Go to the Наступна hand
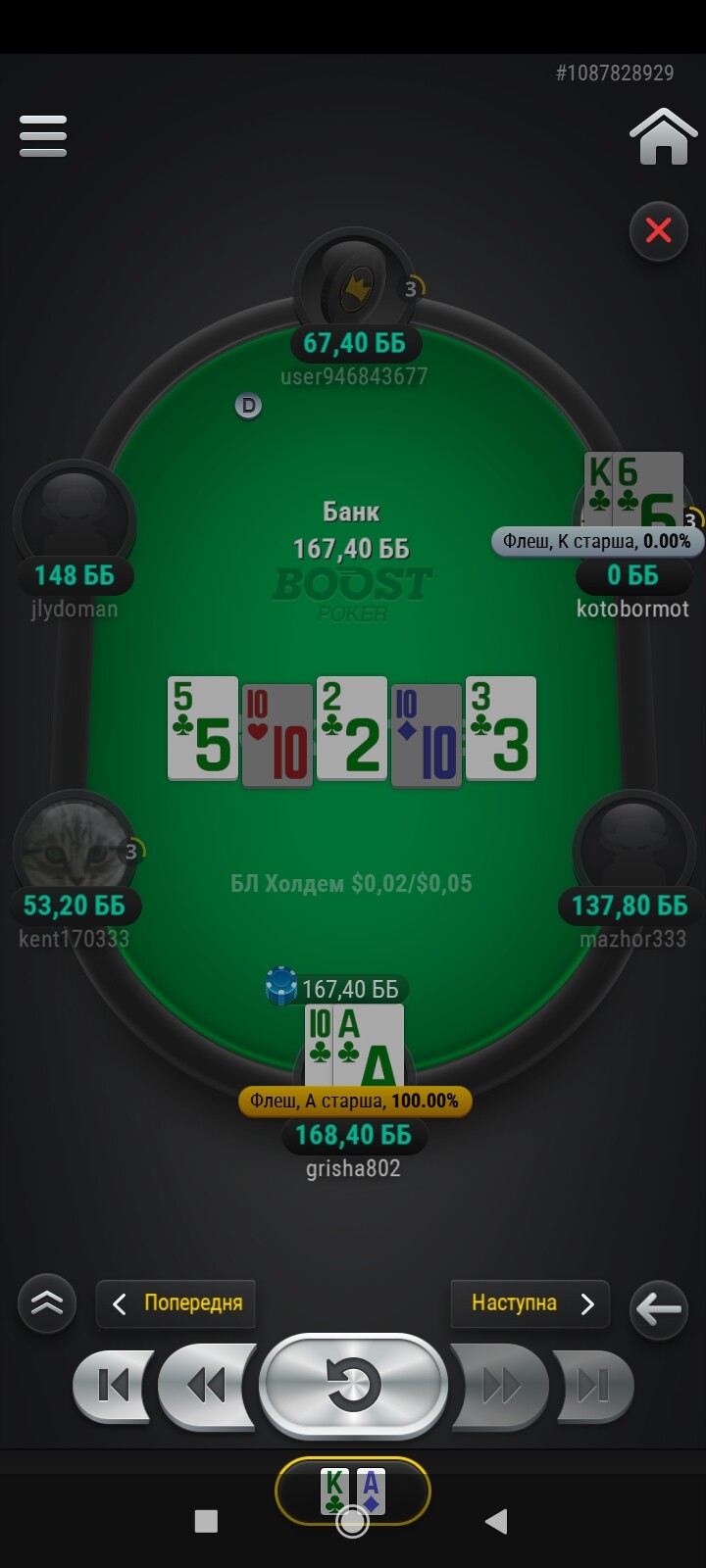The image size is (706, 1568). tap(529, 1303)
